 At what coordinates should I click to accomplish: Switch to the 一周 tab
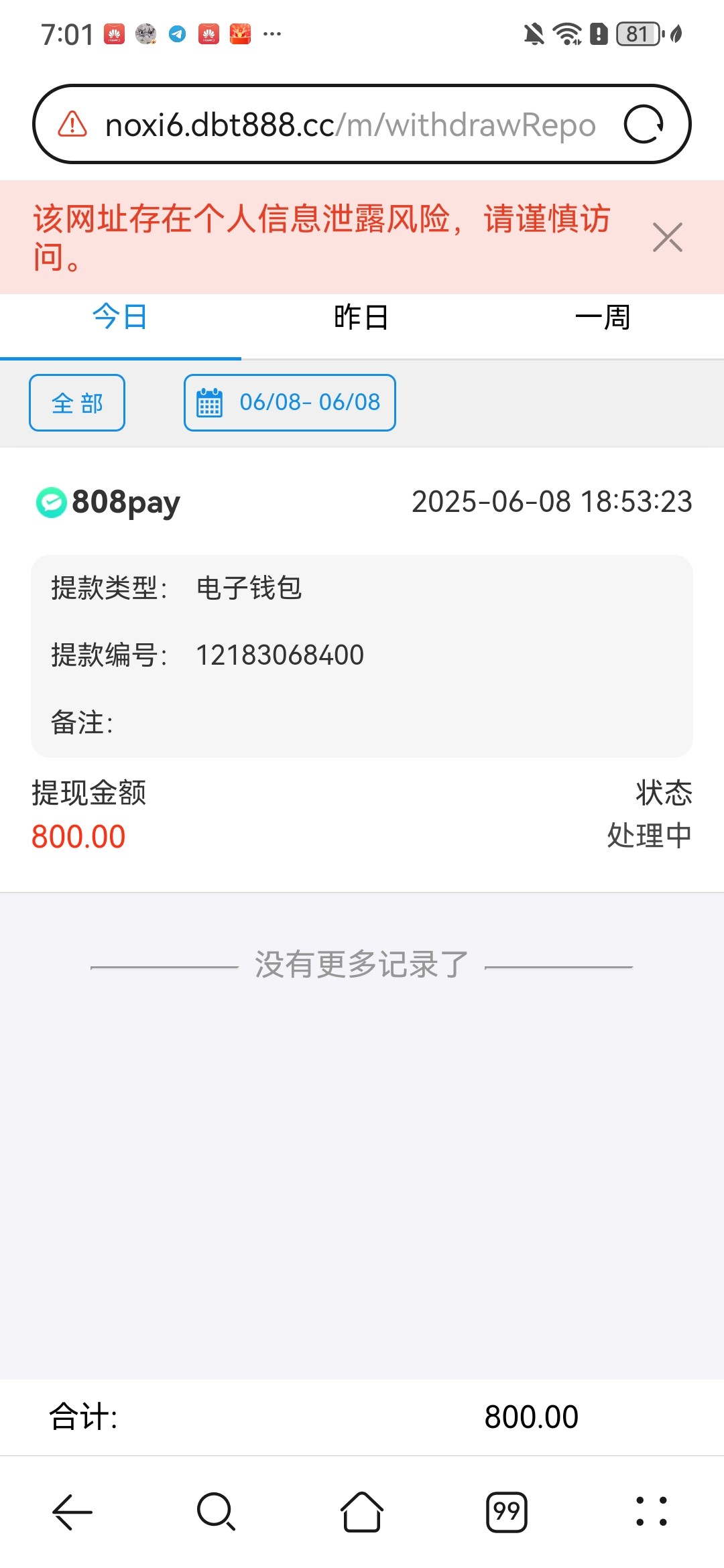(603, 318)
